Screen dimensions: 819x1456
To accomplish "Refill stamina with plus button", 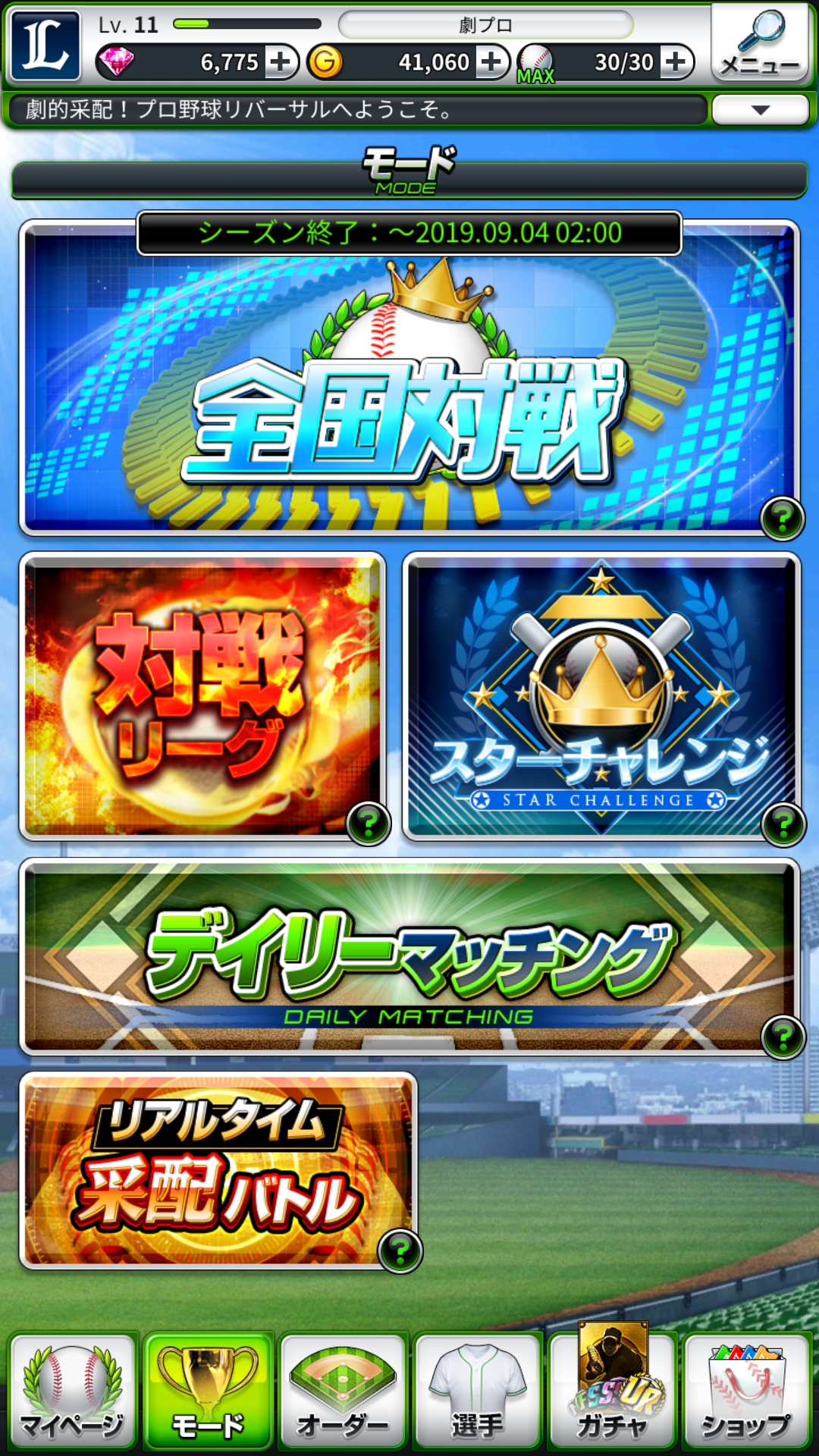I will tap(675, 62).
